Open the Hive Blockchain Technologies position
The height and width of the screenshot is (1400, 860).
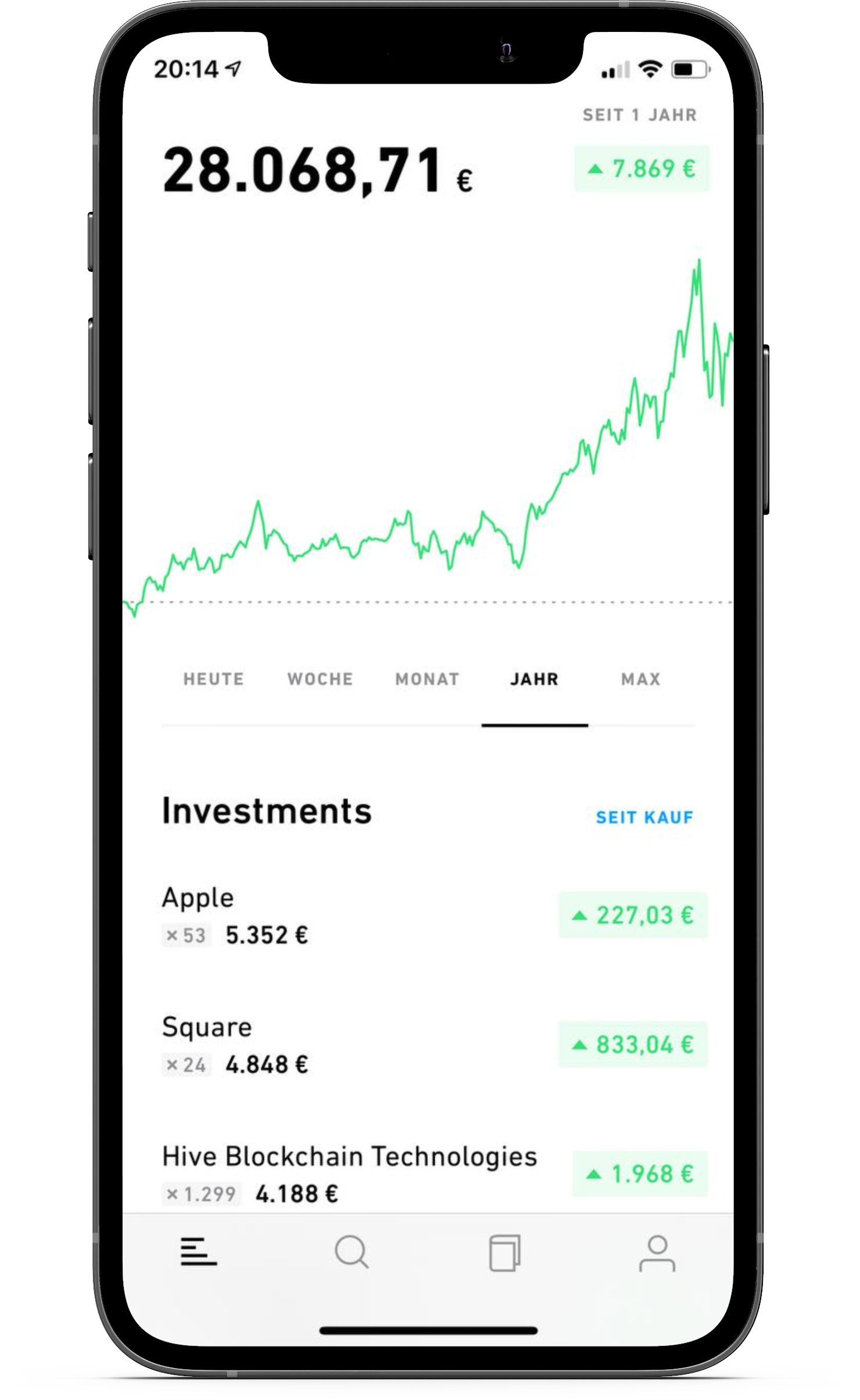pyautogui.click(x=349, y=1173)
